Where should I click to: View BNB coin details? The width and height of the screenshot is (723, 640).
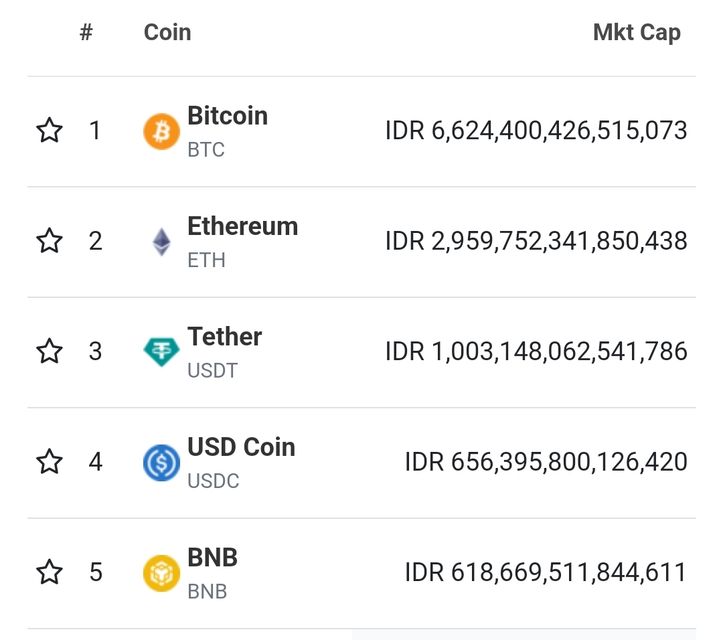coord(212,558)
